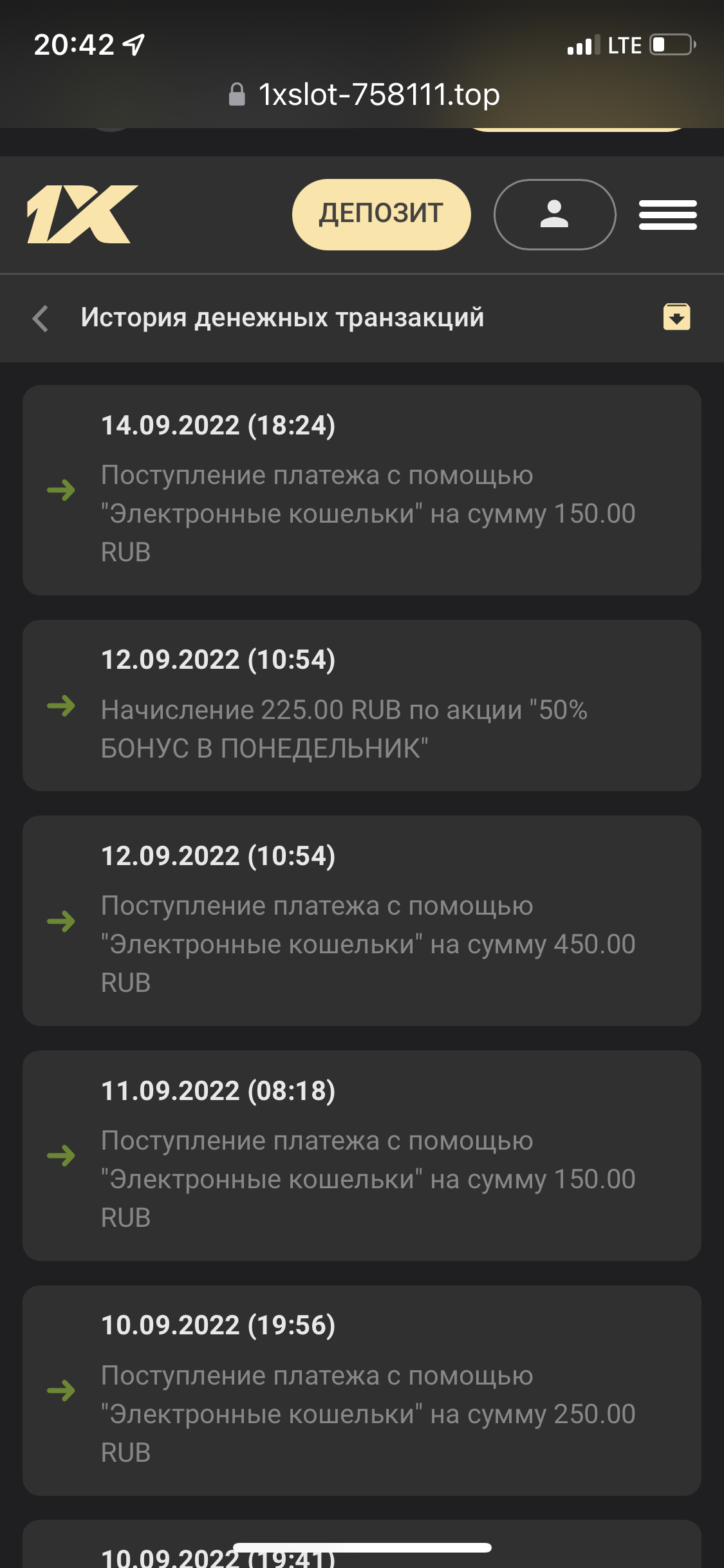Open the hamburger menu
The image size is (724, 1568).
pos(667,215)
